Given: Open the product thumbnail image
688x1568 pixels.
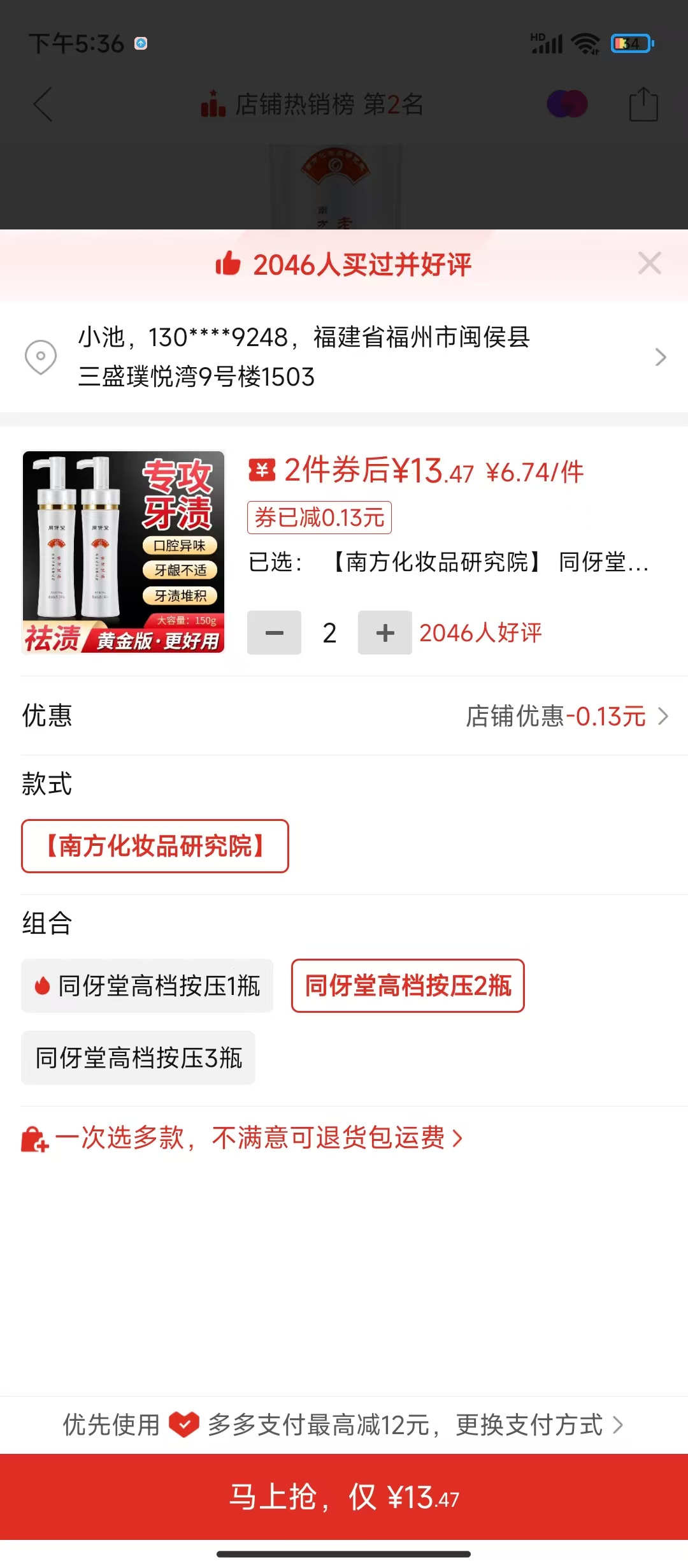Looking at the screenshot, I should 123,552.
